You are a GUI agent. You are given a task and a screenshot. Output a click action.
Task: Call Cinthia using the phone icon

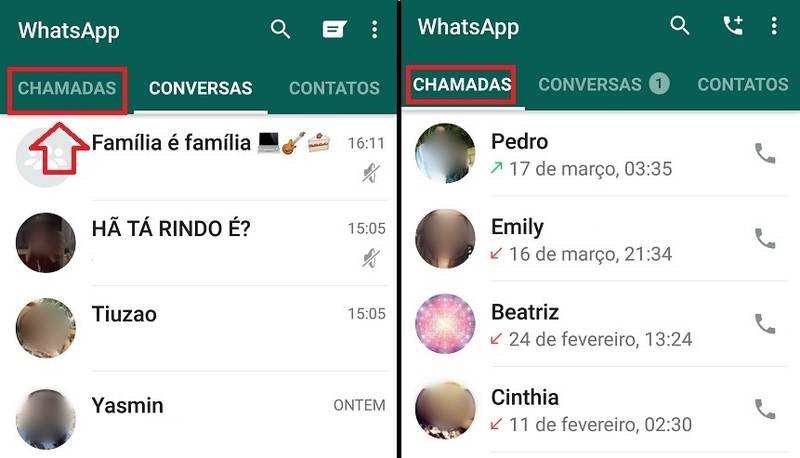tap(764, 409)
